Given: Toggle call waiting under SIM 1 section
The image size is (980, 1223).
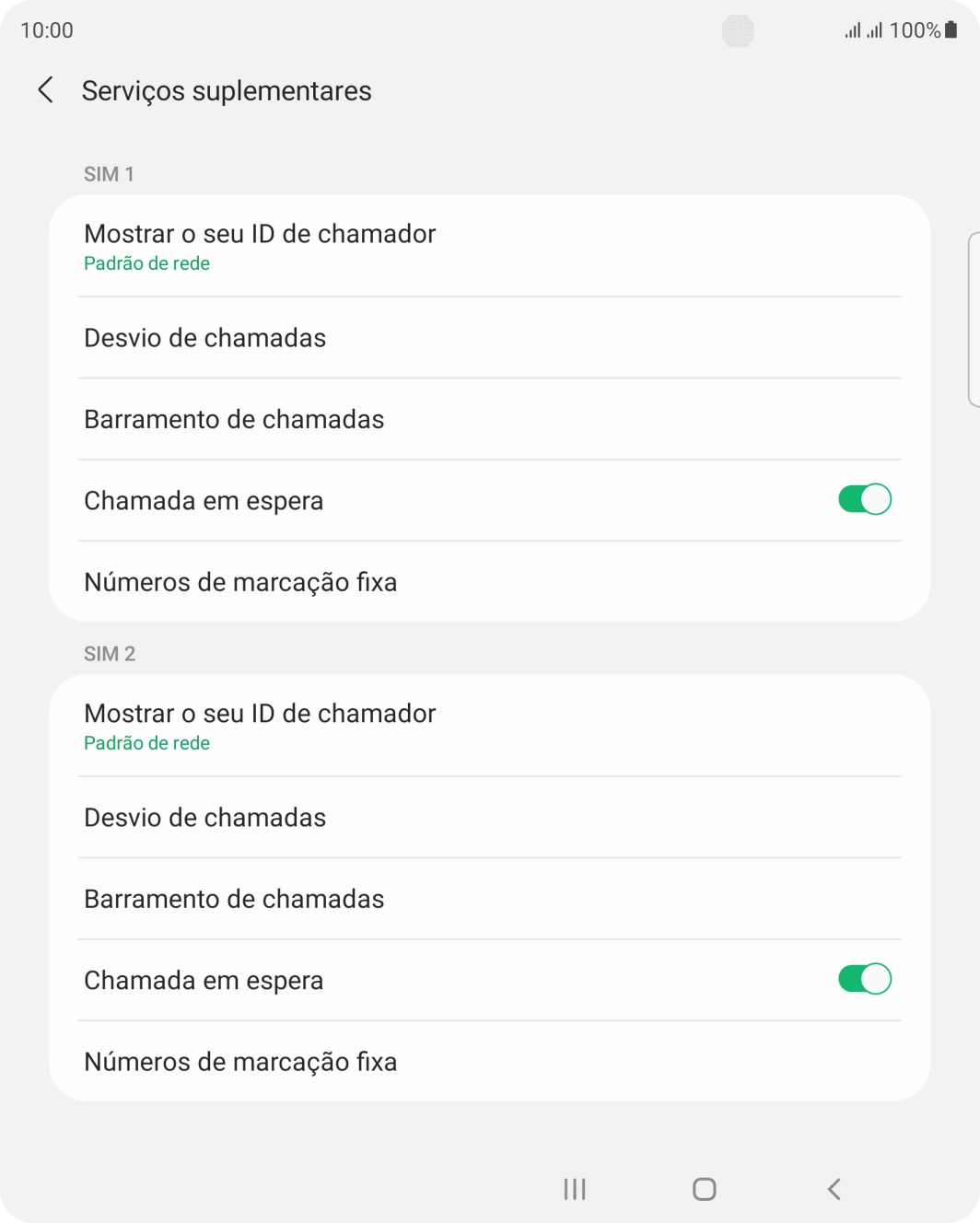Looking at the screenshot, I should point(864,498).
